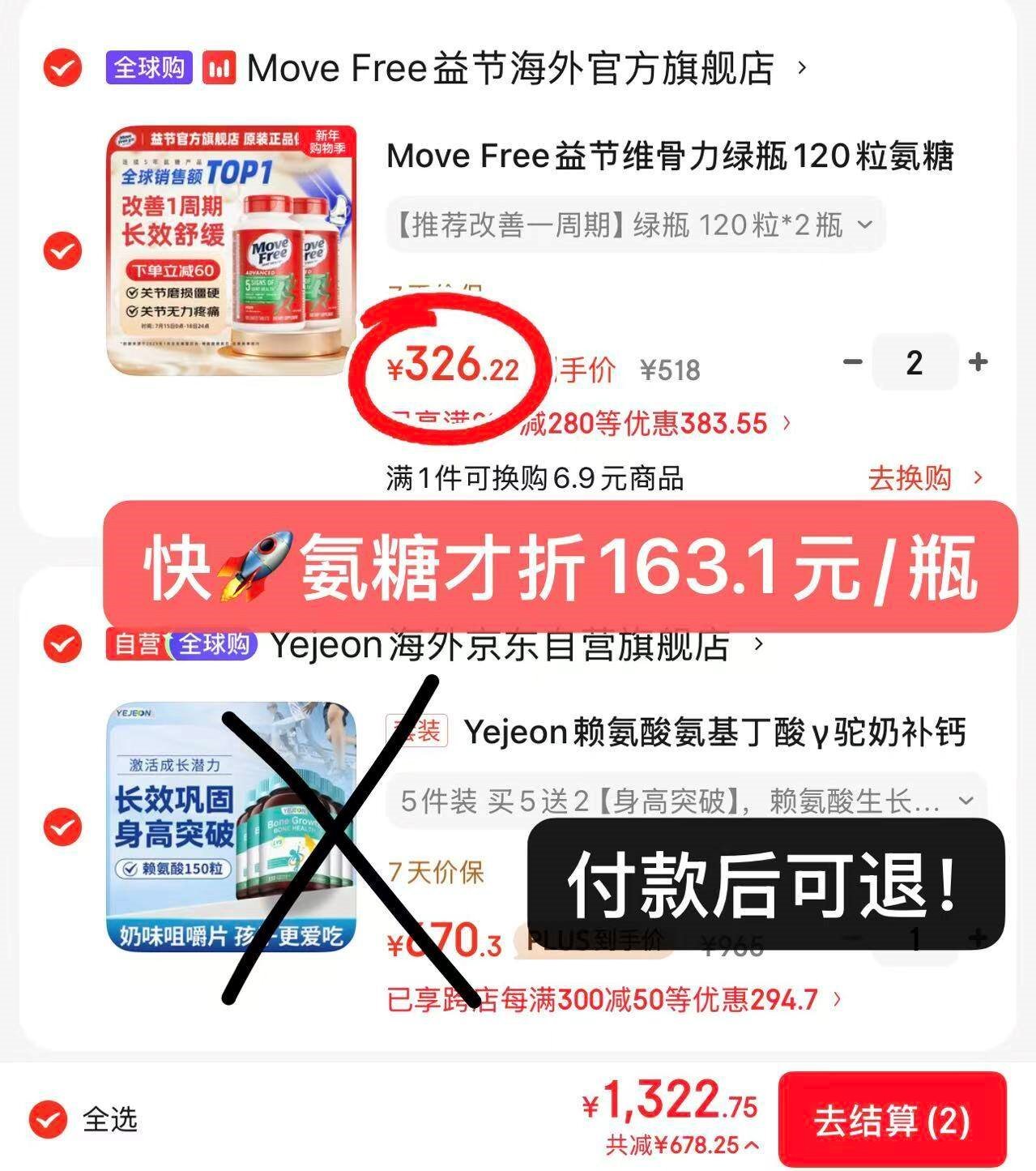Open the 5件装 买5送2 spec dropdown

coord(685,801)
